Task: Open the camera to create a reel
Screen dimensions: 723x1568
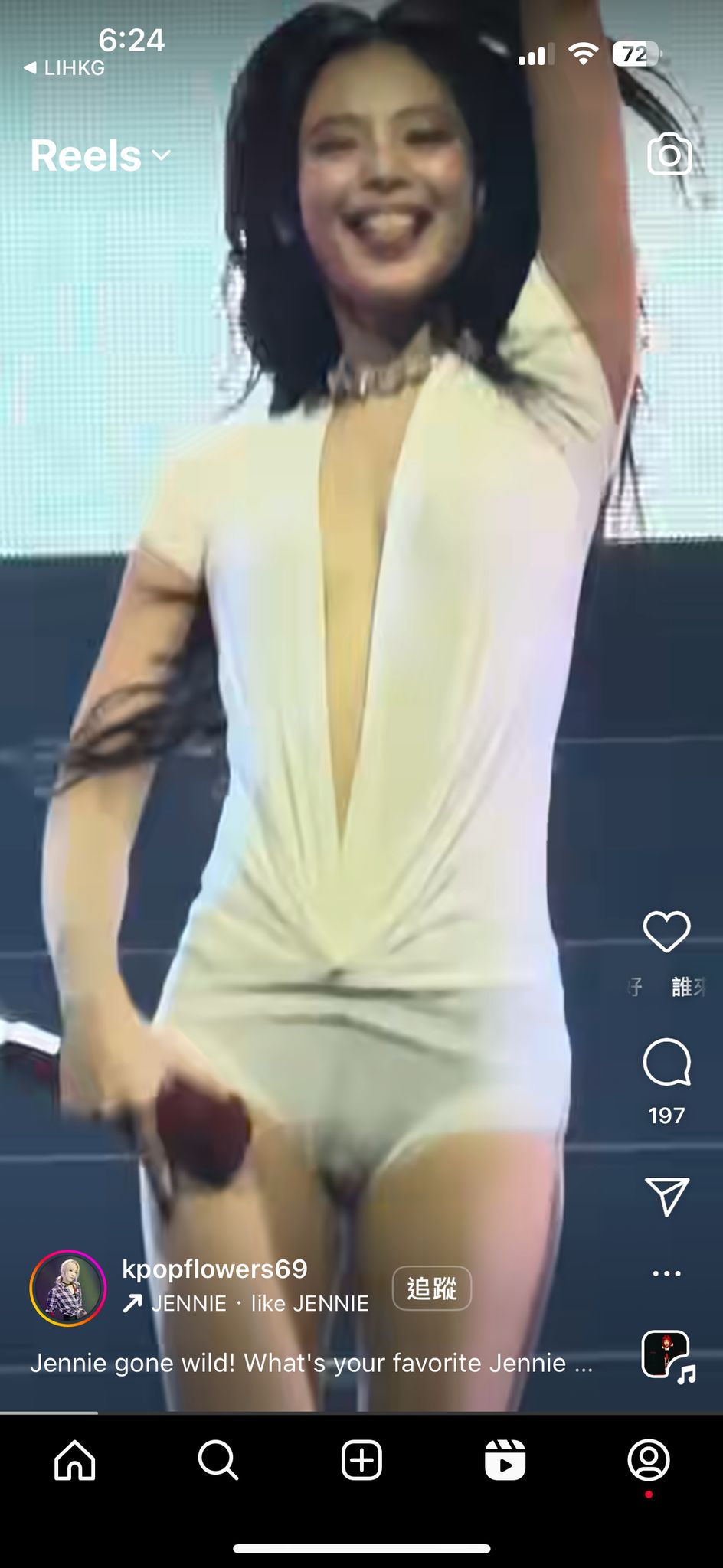Action: click(x=669, y=154)
